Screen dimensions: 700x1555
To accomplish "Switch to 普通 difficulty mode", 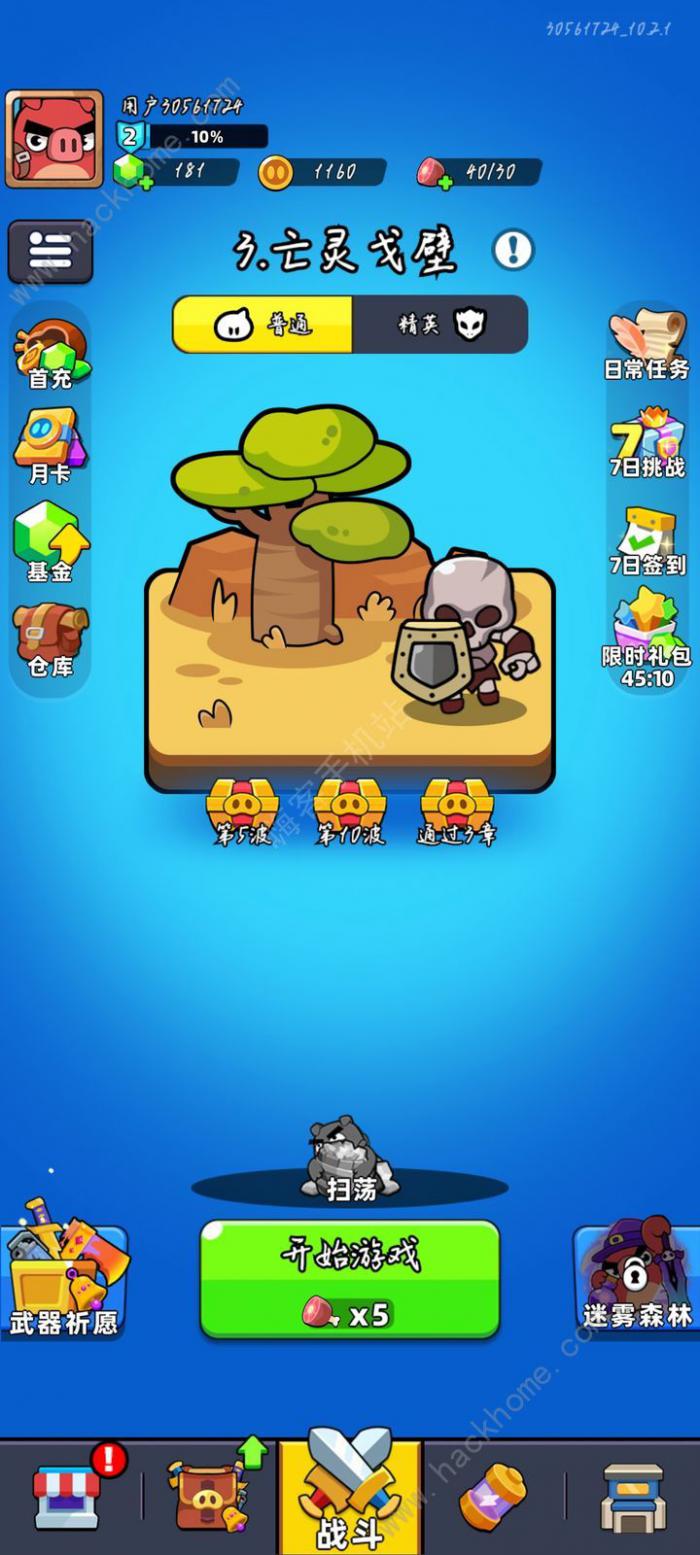I will coord(263,324).
